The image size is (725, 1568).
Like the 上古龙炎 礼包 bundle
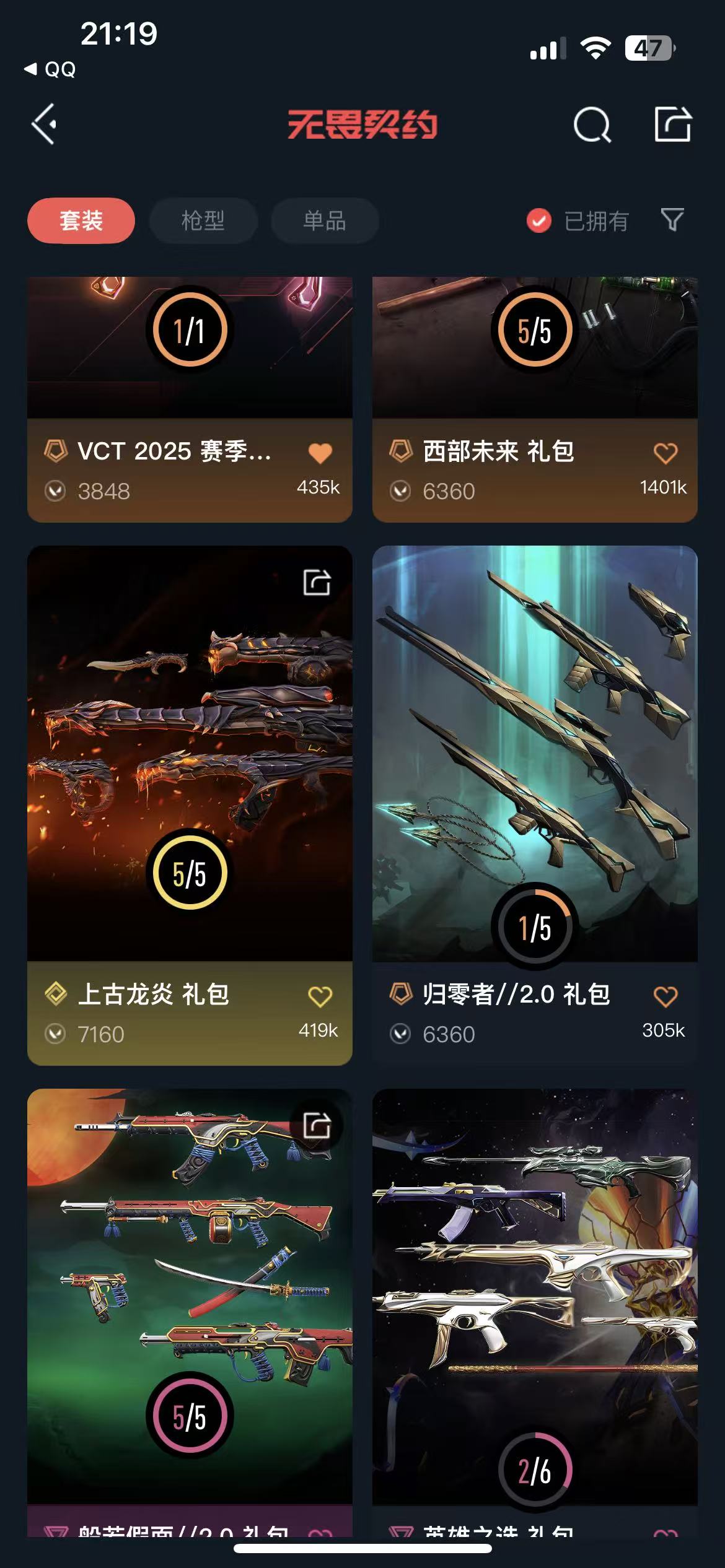320,996
